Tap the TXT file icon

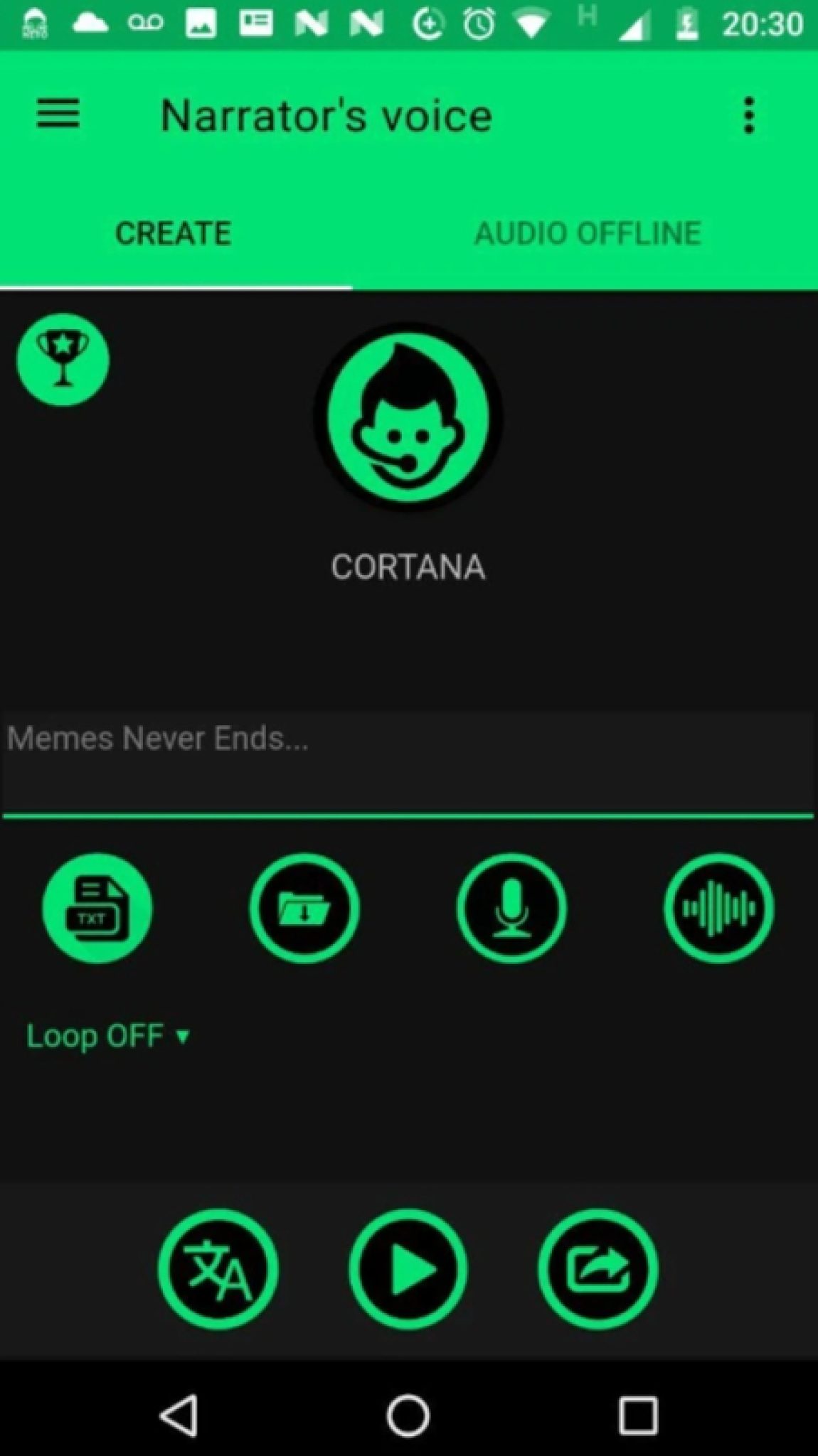tap(97, 908)
